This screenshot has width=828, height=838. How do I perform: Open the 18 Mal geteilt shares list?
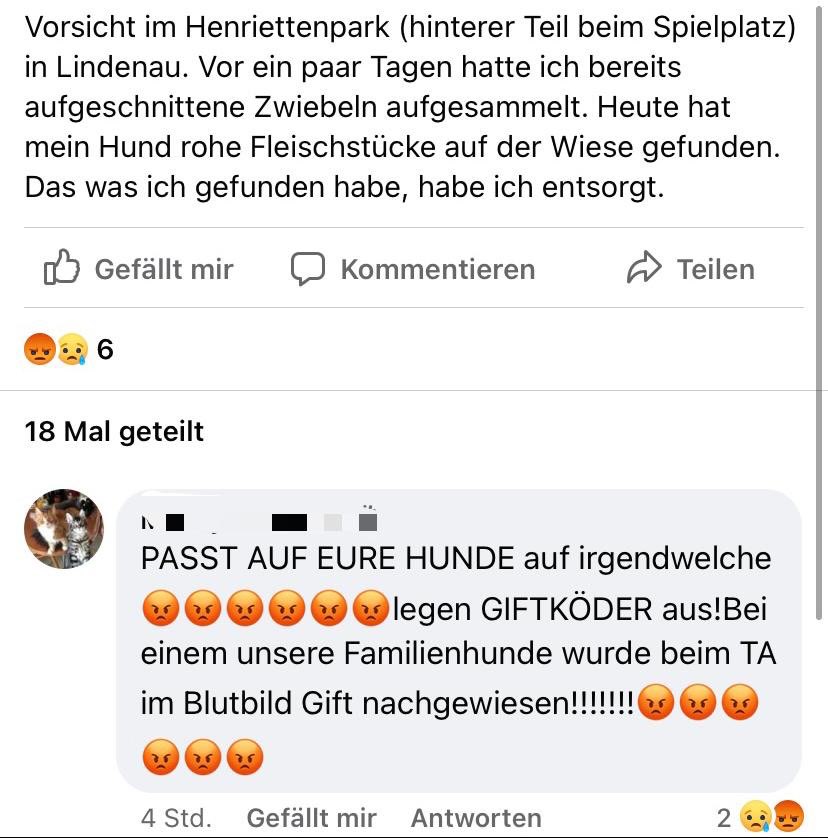click(113, 432)
